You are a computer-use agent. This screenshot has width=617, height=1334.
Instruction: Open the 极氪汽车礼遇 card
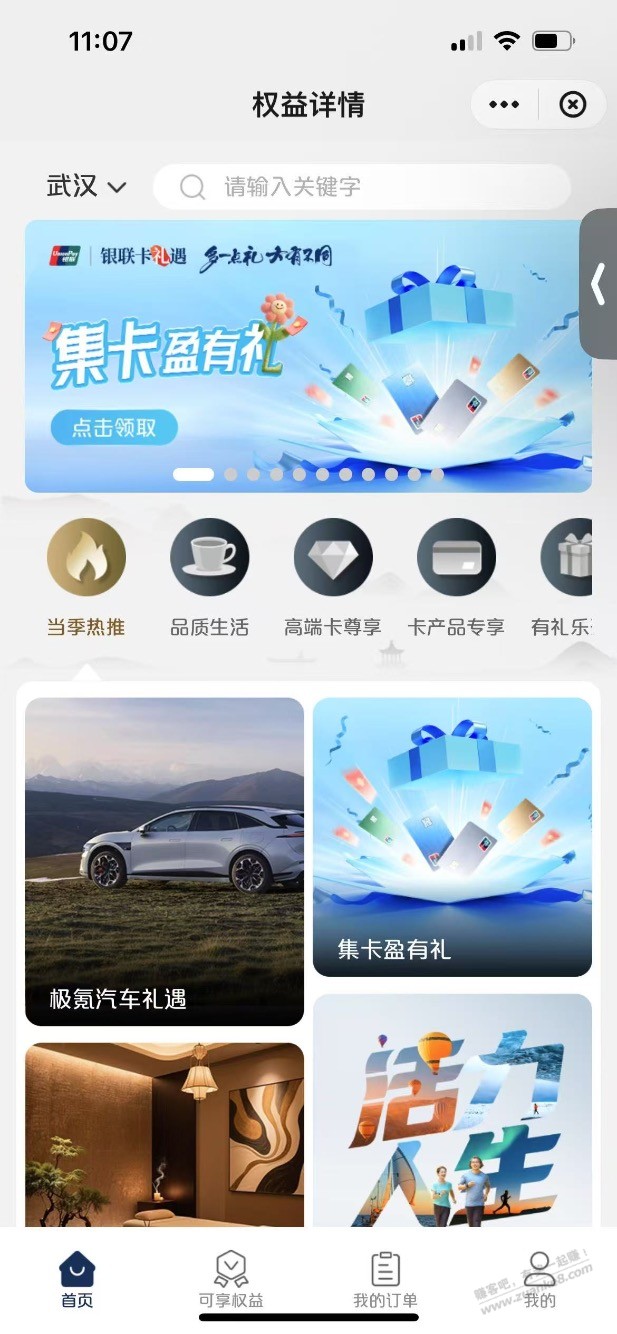[164, 861]
